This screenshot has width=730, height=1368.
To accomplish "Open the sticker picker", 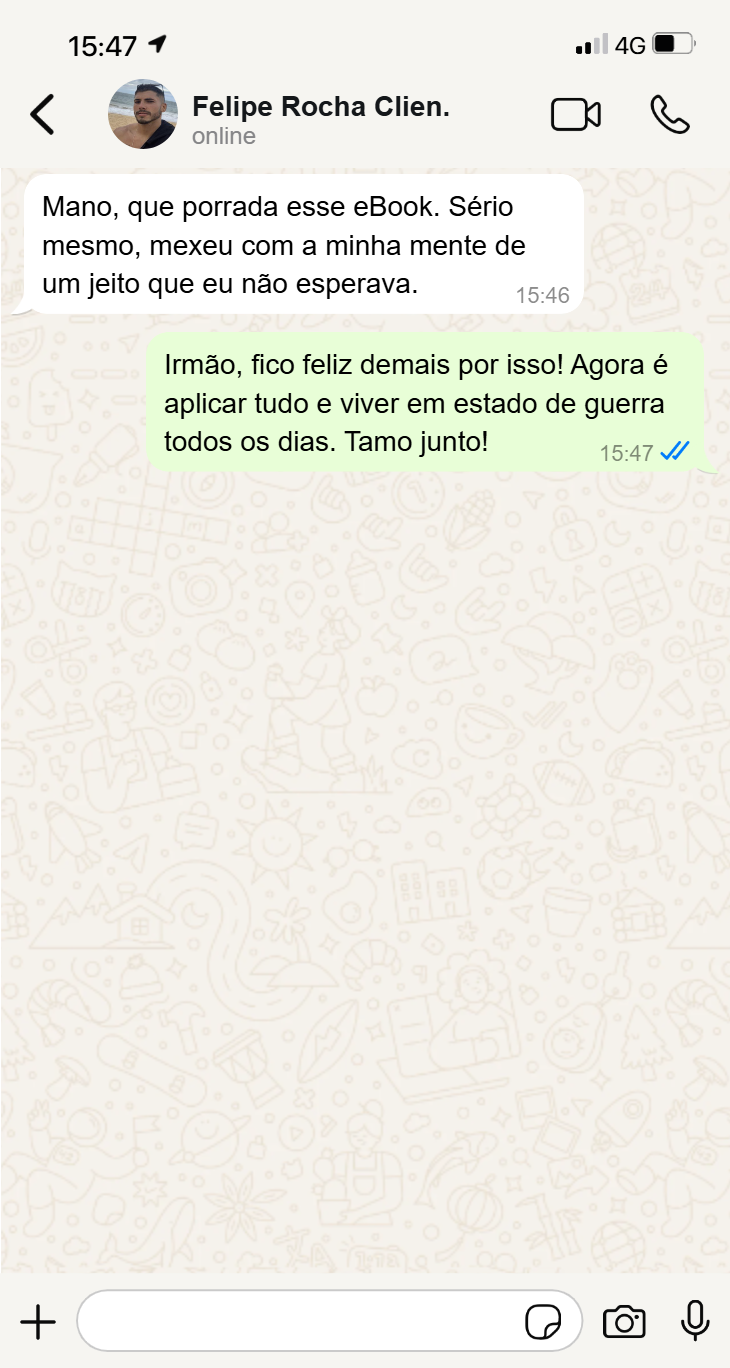I will point(543,1322).
